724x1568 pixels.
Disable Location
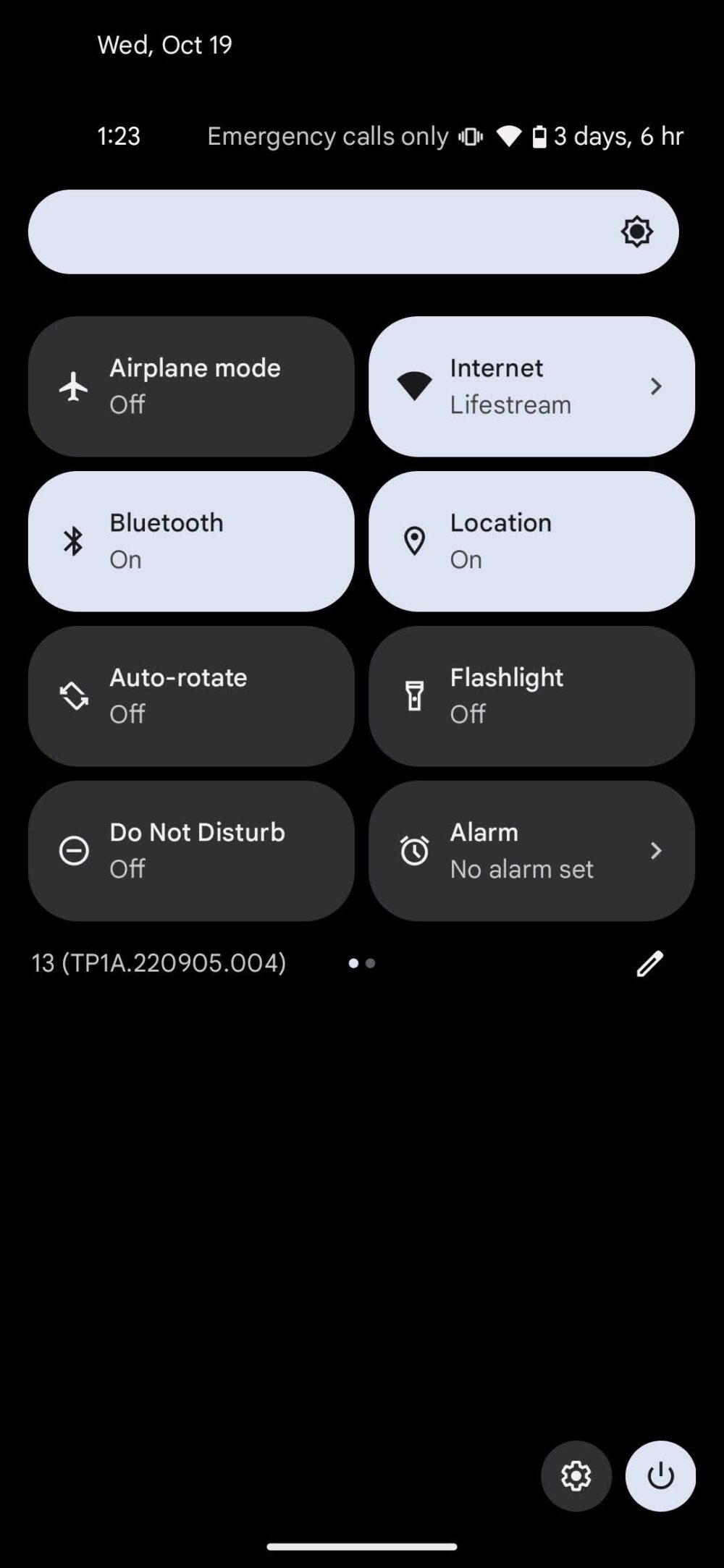(531, 540)
